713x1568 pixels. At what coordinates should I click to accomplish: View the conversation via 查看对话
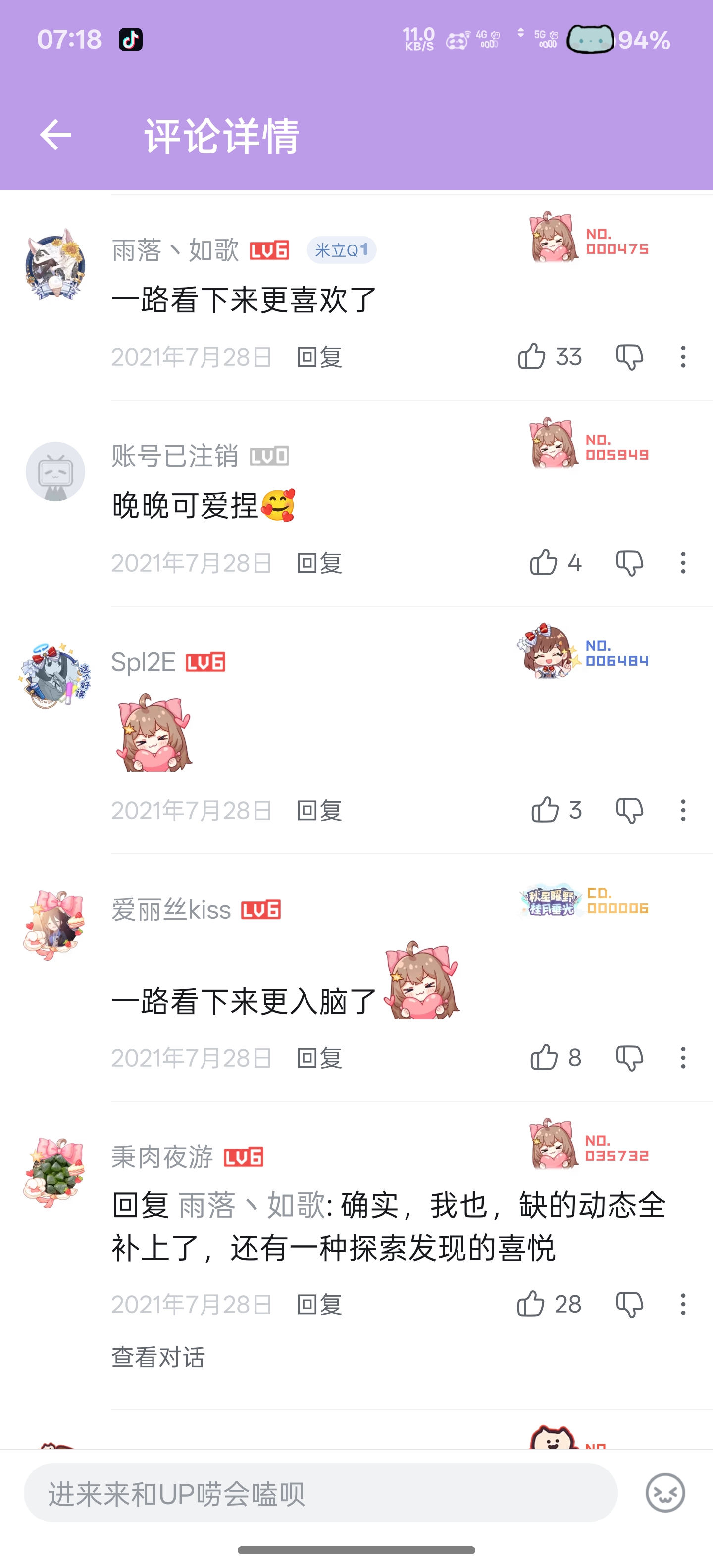157,1357
